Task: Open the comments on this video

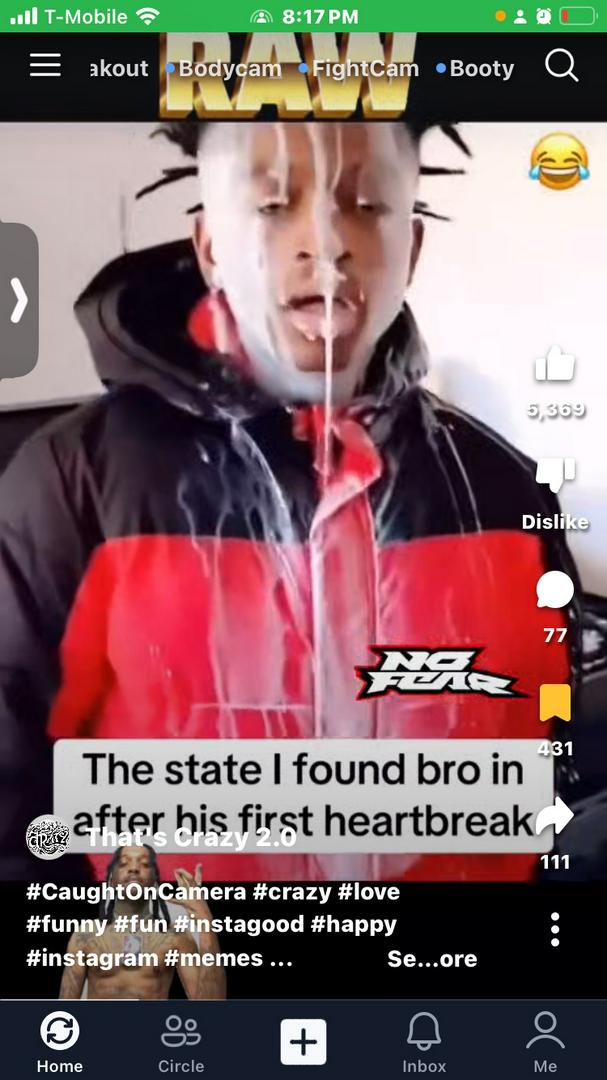Action: pyautogui.click(x=555, y=590)
